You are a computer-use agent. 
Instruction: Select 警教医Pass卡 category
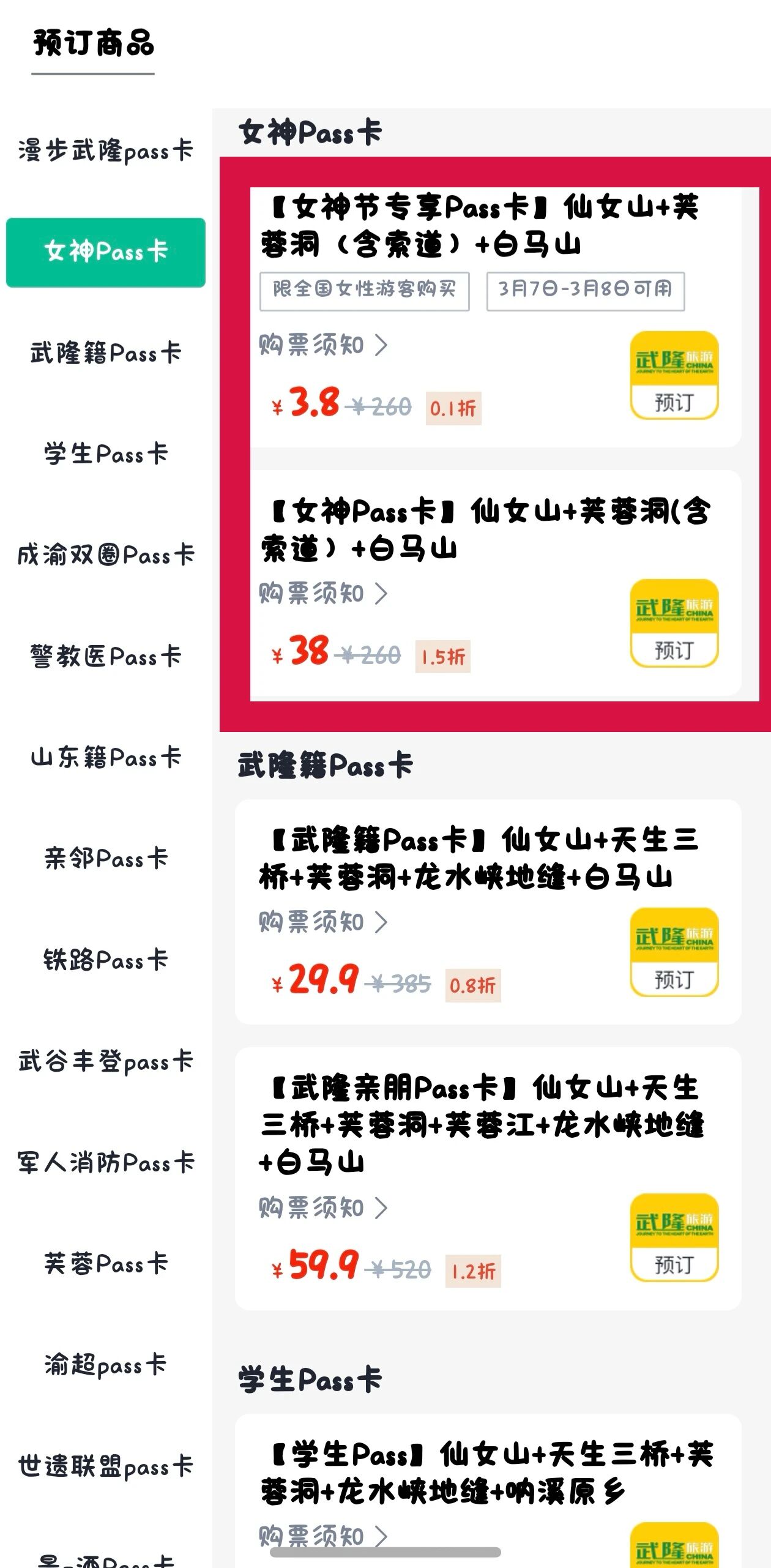[x=105, y=656]
